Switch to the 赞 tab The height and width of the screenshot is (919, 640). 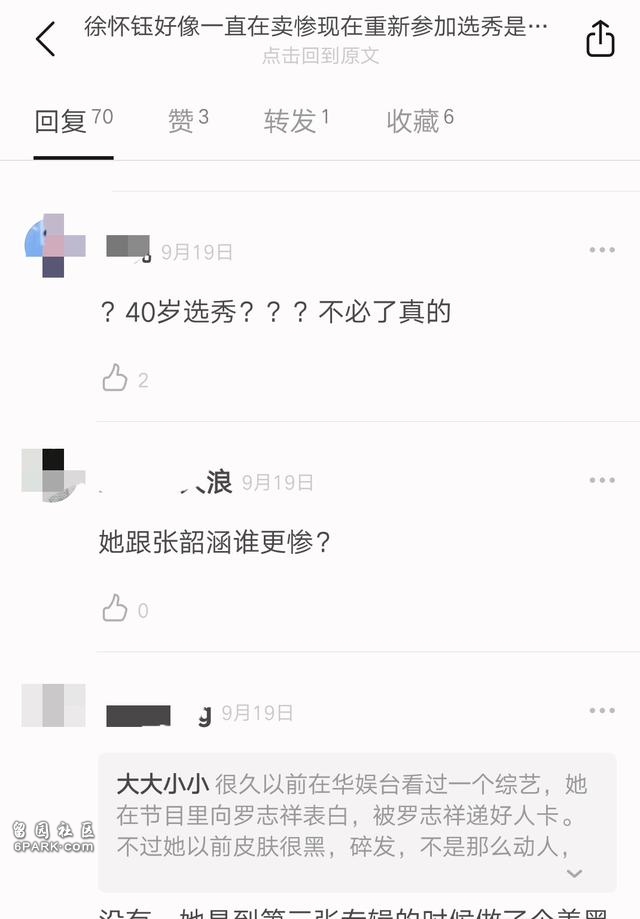(x=188, y=120)
